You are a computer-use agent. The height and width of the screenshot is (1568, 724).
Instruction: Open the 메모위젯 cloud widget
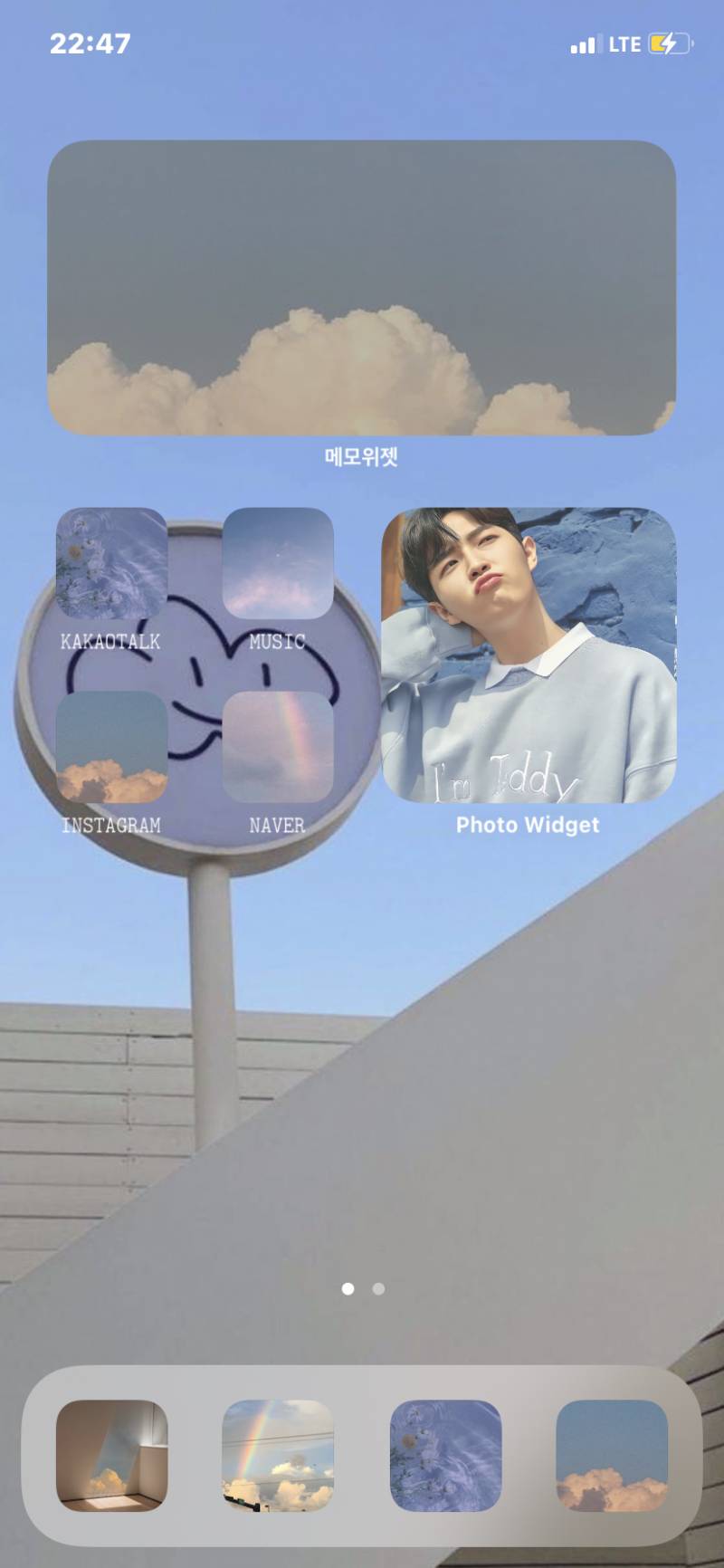(361, 288)
